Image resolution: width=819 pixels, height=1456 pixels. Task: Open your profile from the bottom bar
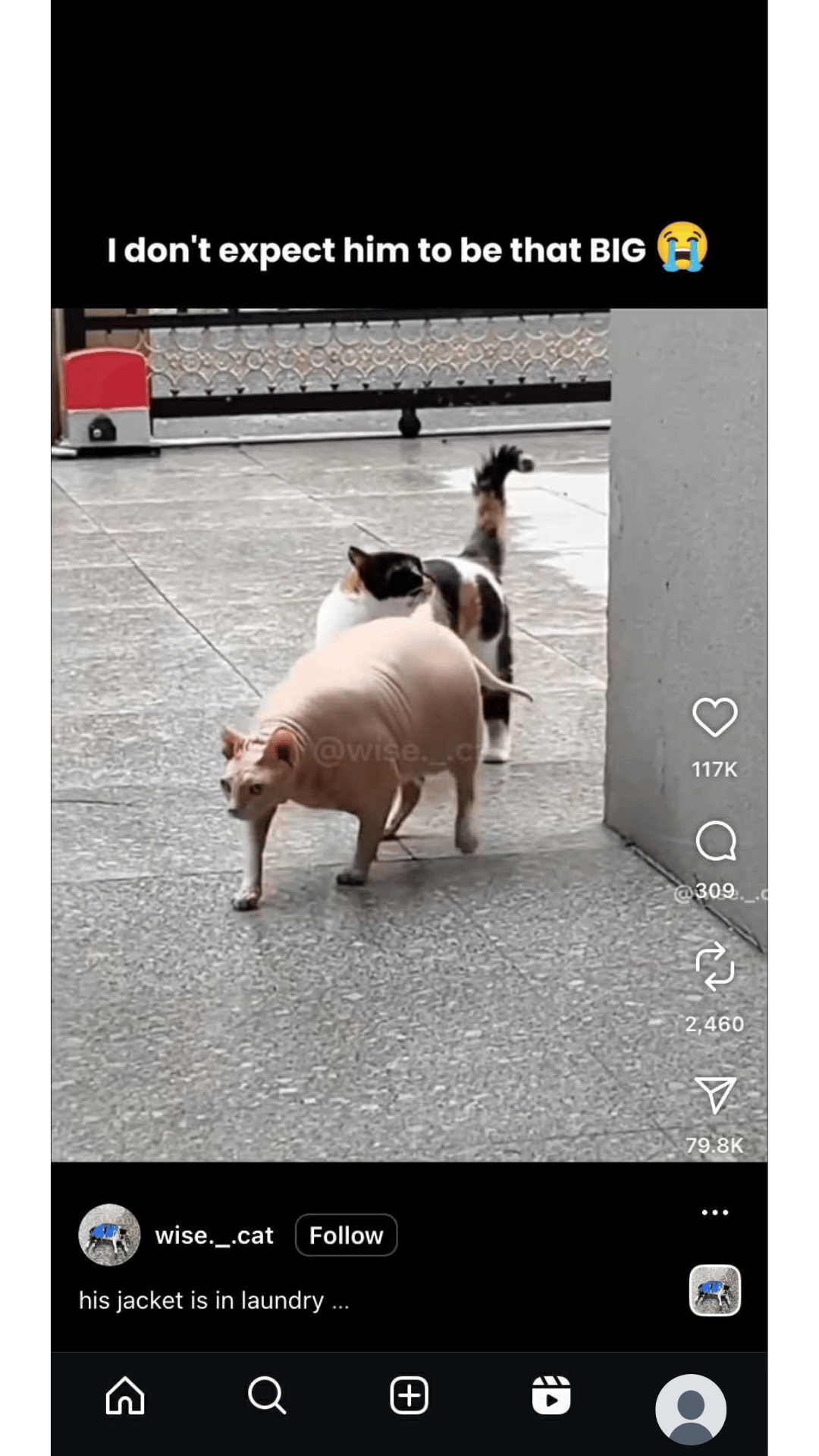pyautogui.click(x=692, y=1403)
